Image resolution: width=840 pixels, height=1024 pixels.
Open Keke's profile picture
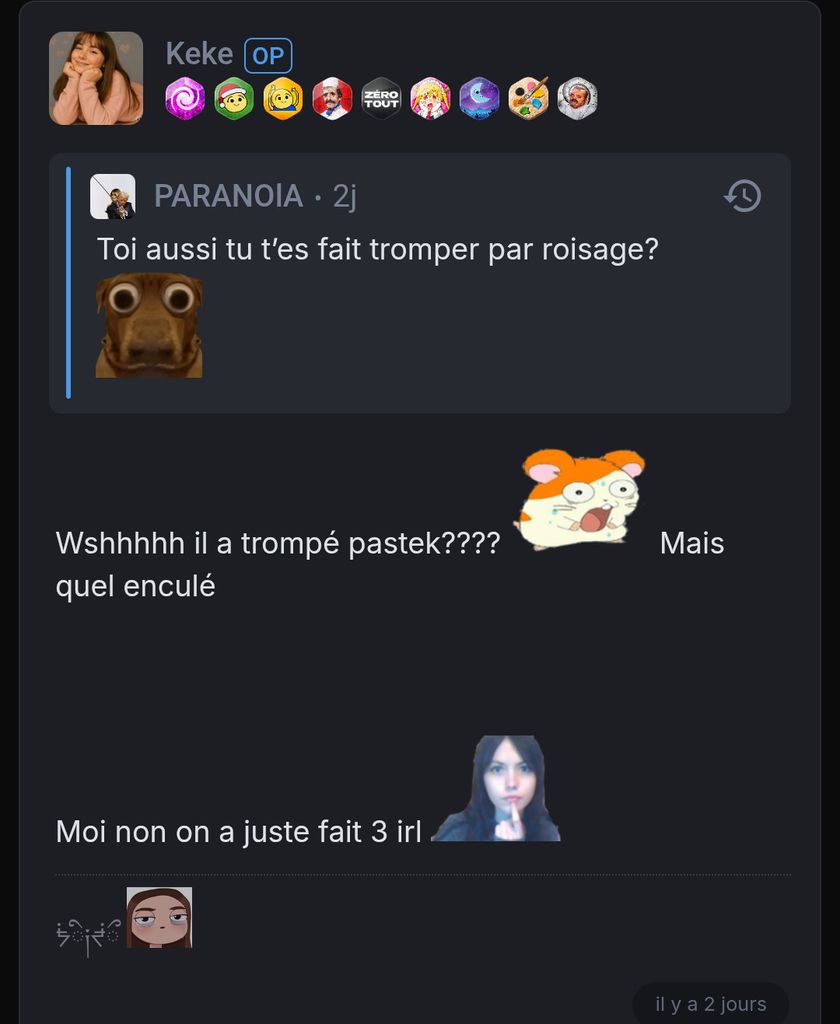tap(96, 78)
